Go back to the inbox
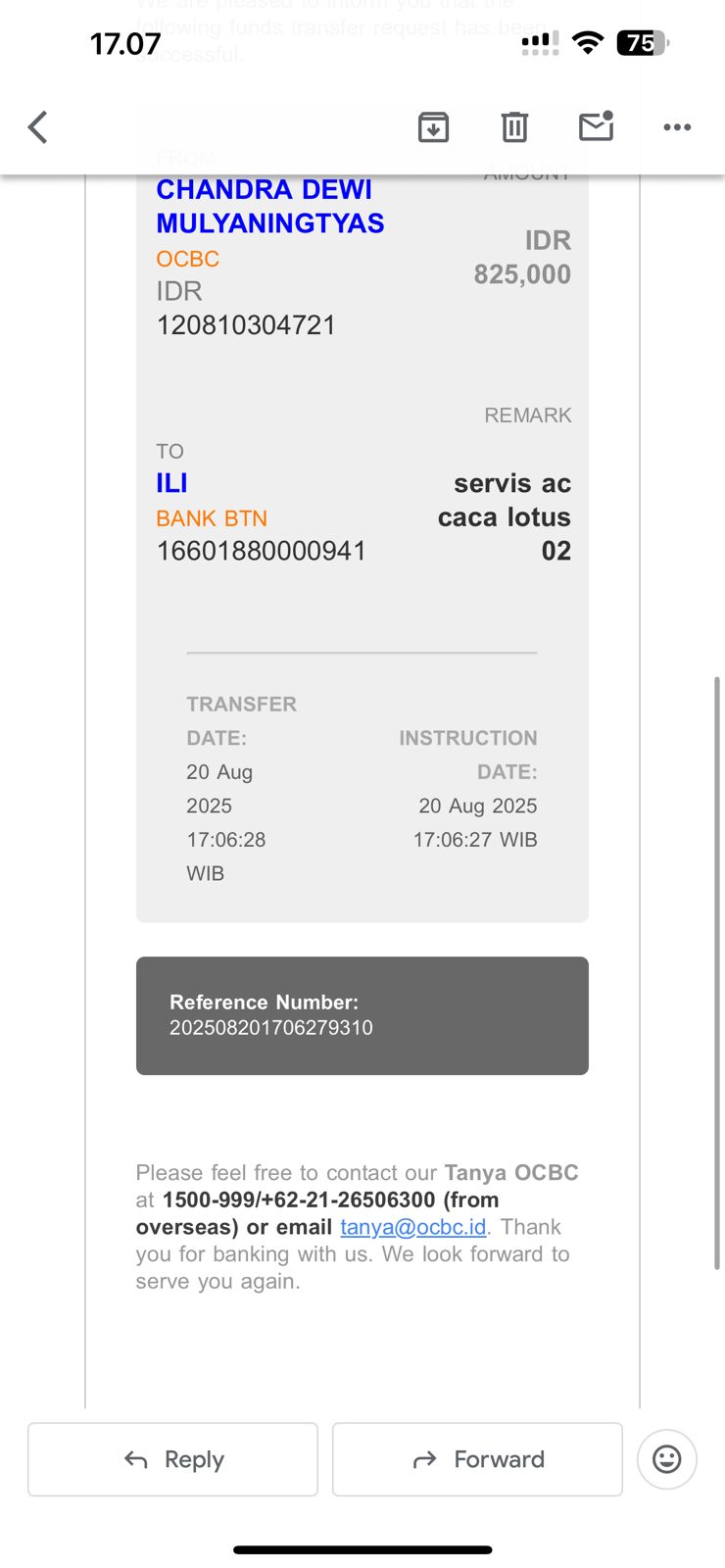 [x=38, y=127]
